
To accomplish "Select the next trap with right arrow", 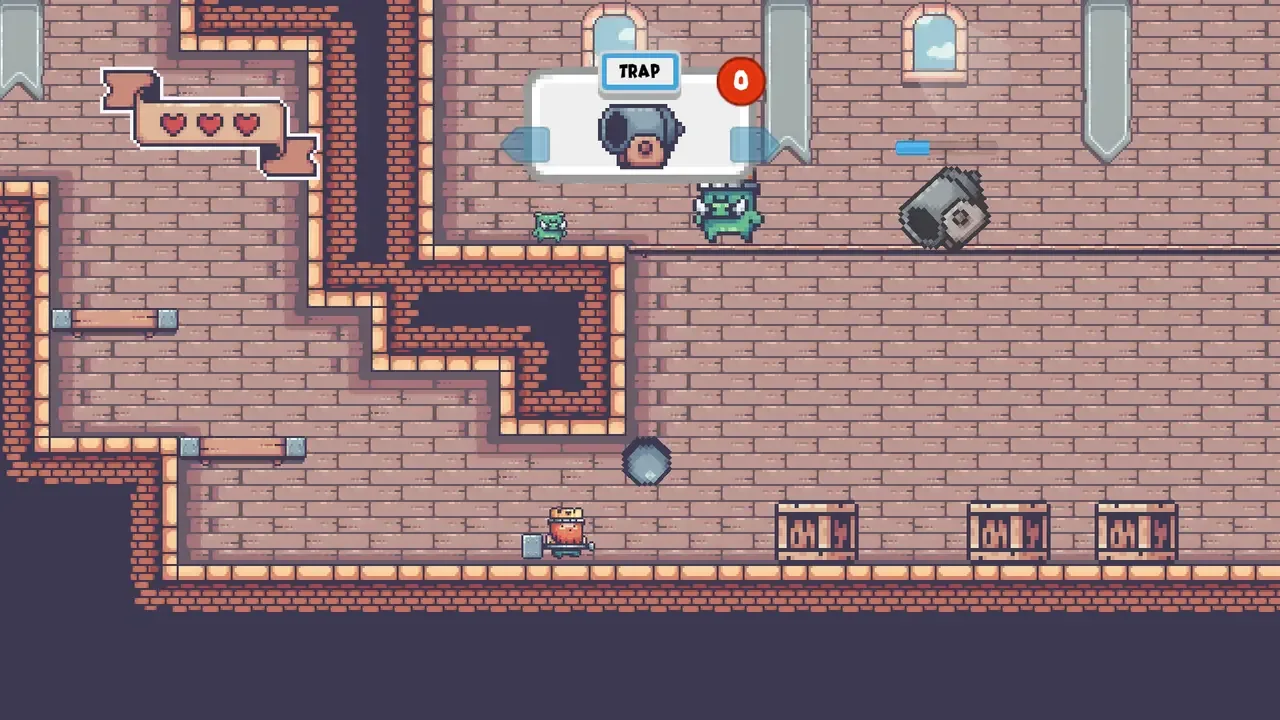I will tap(755, 145).
